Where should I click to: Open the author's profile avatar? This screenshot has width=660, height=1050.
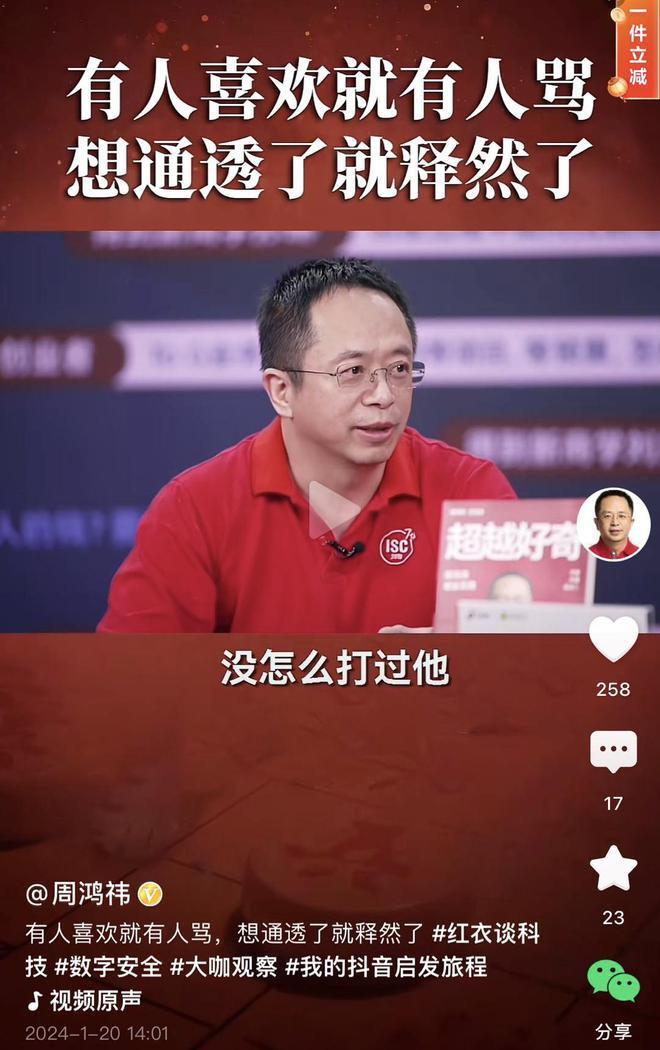(x=613, y=524)
